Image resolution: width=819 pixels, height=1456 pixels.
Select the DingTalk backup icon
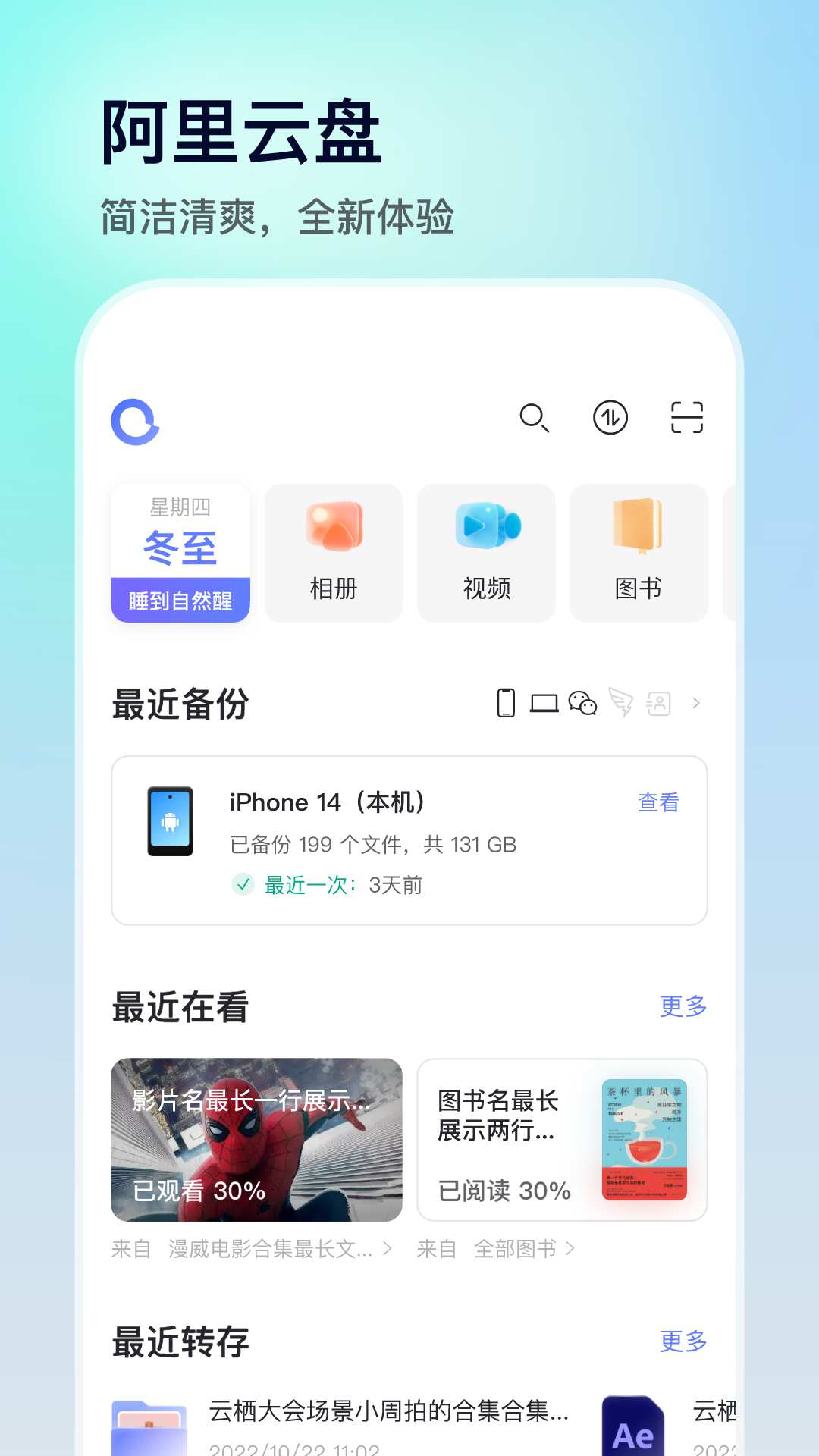click(x=620, y=703)
